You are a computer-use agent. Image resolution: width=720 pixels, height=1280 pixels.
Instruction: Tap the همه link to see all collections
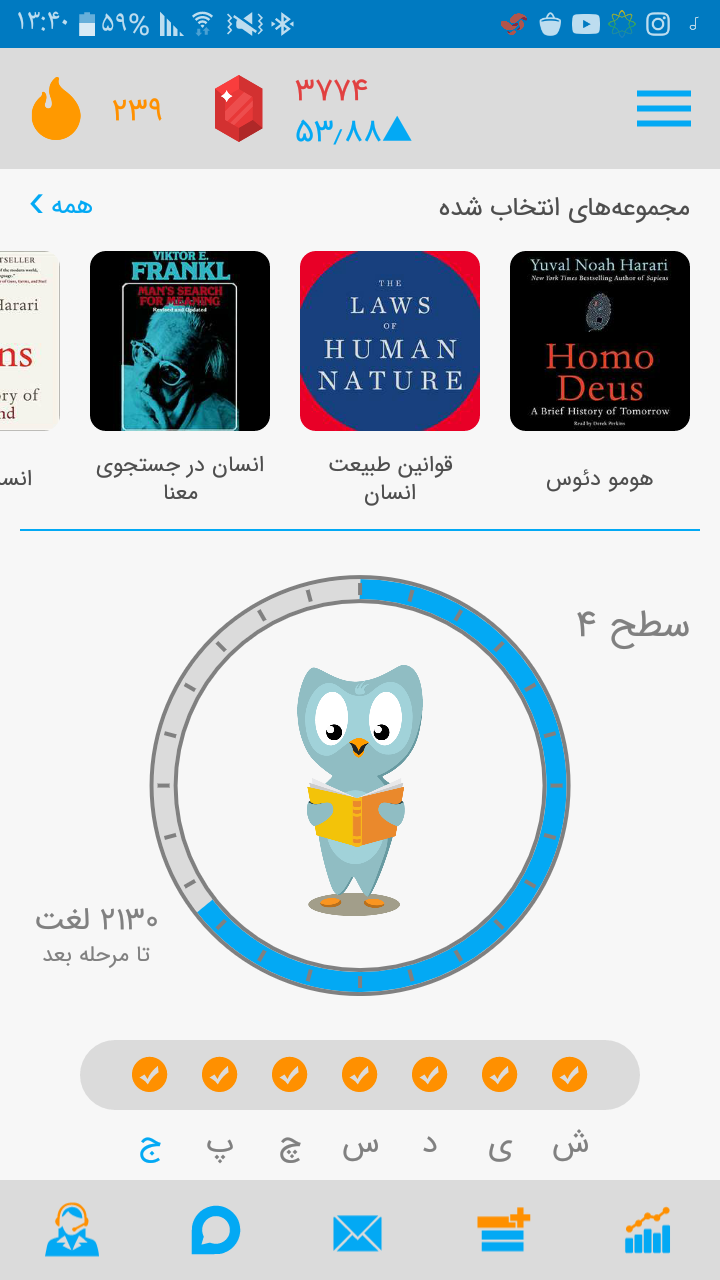[x=62, y=205]
